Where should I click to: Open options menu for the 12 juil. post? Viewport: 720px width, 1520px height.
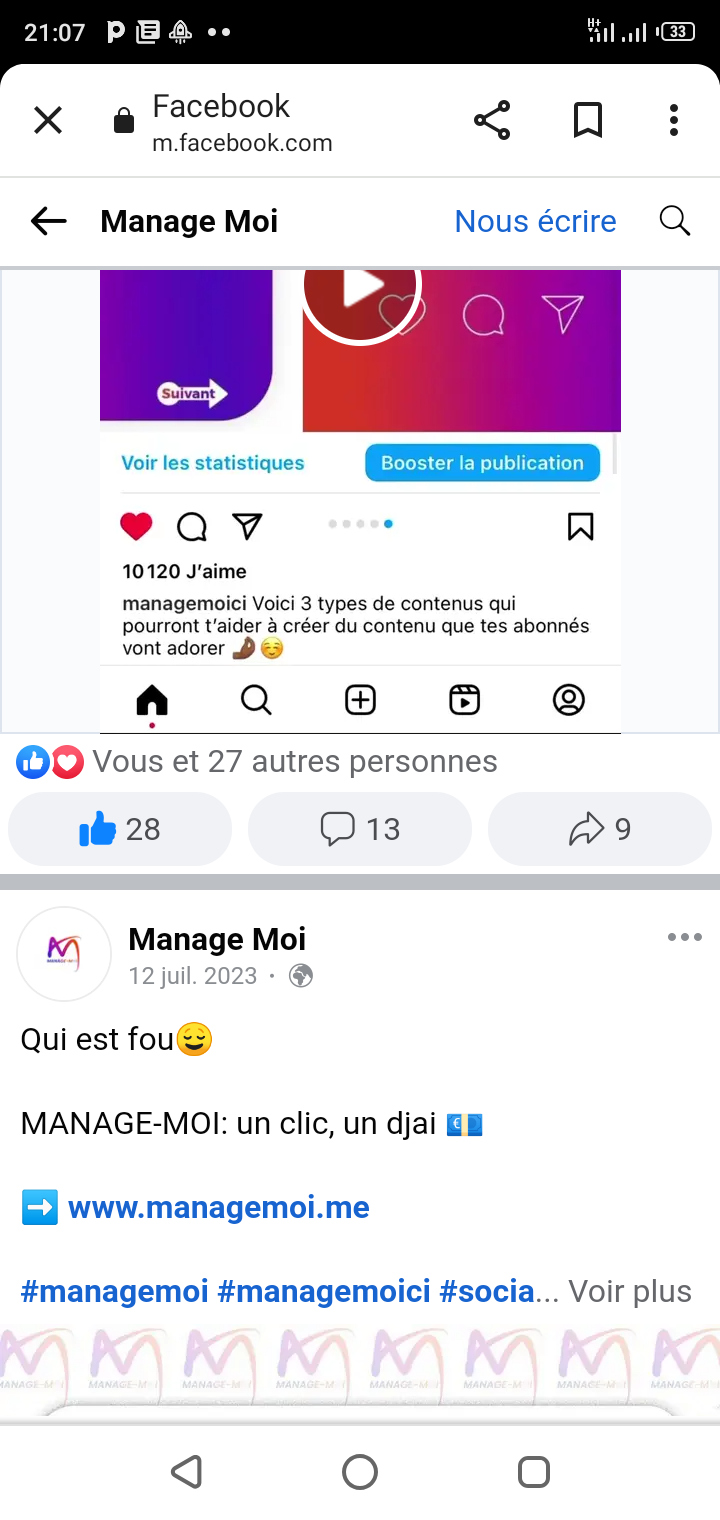[684, 938]
